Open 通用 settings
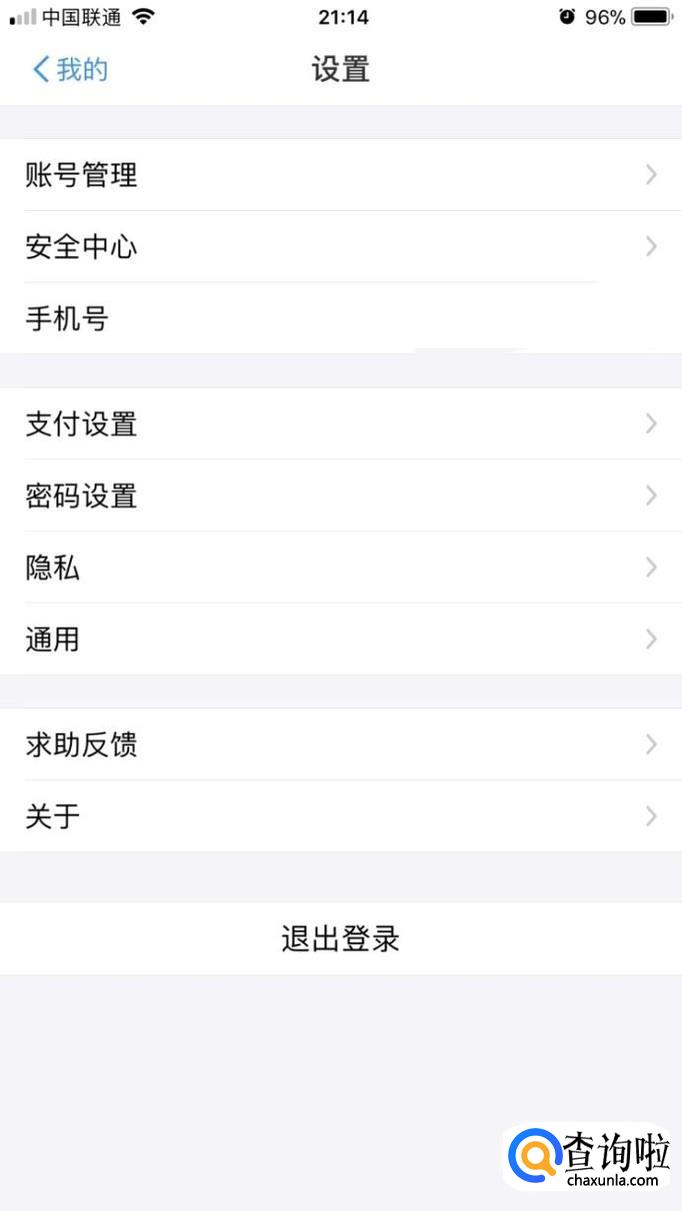This screenshot has height=1211, width=682. 340,640
